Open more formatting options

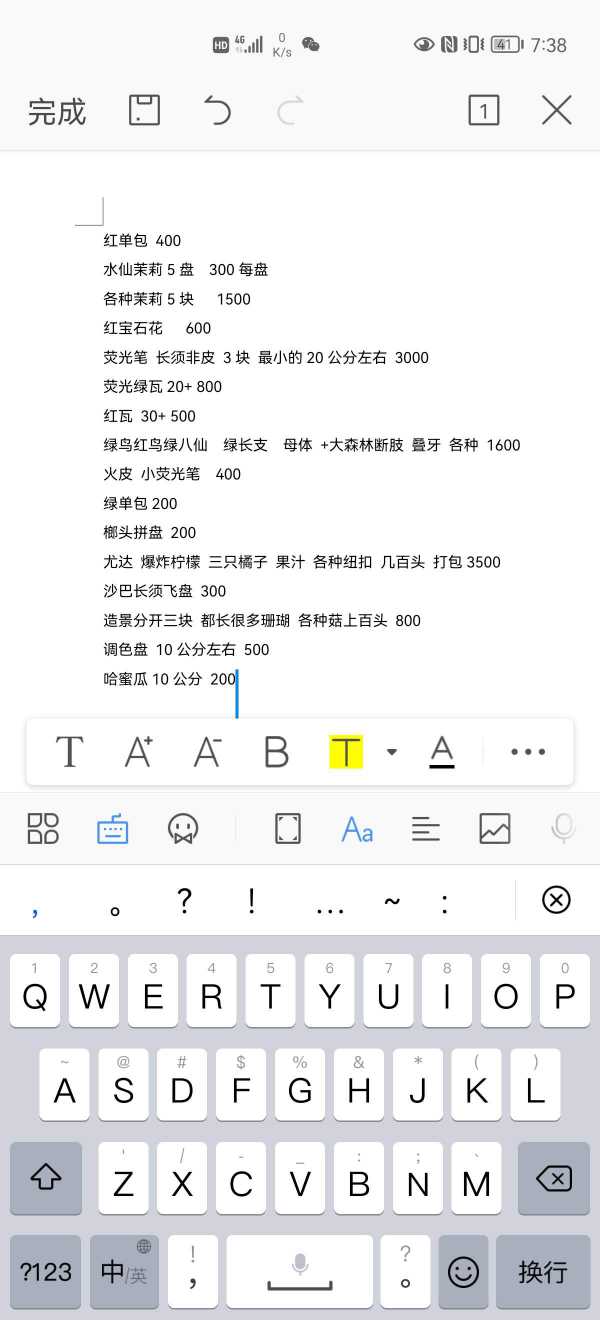(528, 752)
